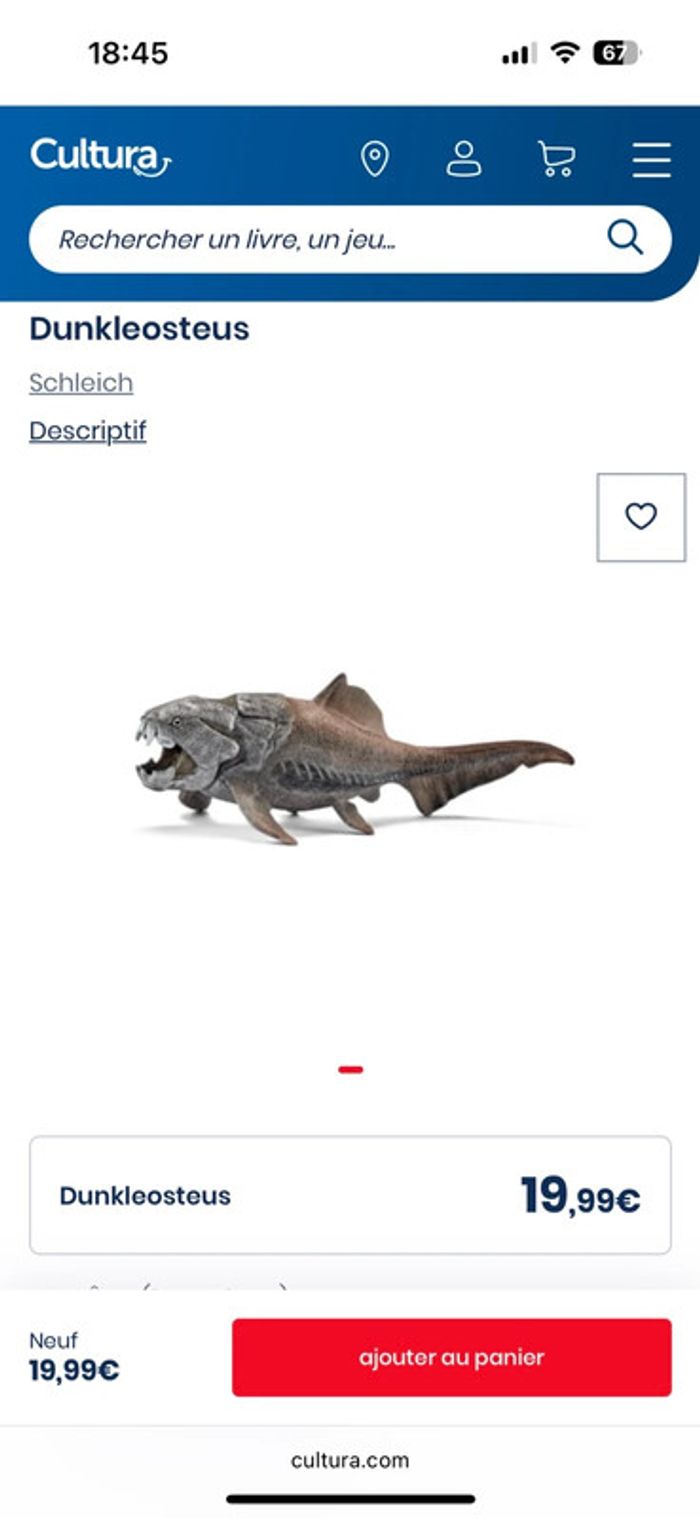This screenshot has width=700, height=1518.
Task: Tap the magnifying glass search icon
Action: (625, 238)
